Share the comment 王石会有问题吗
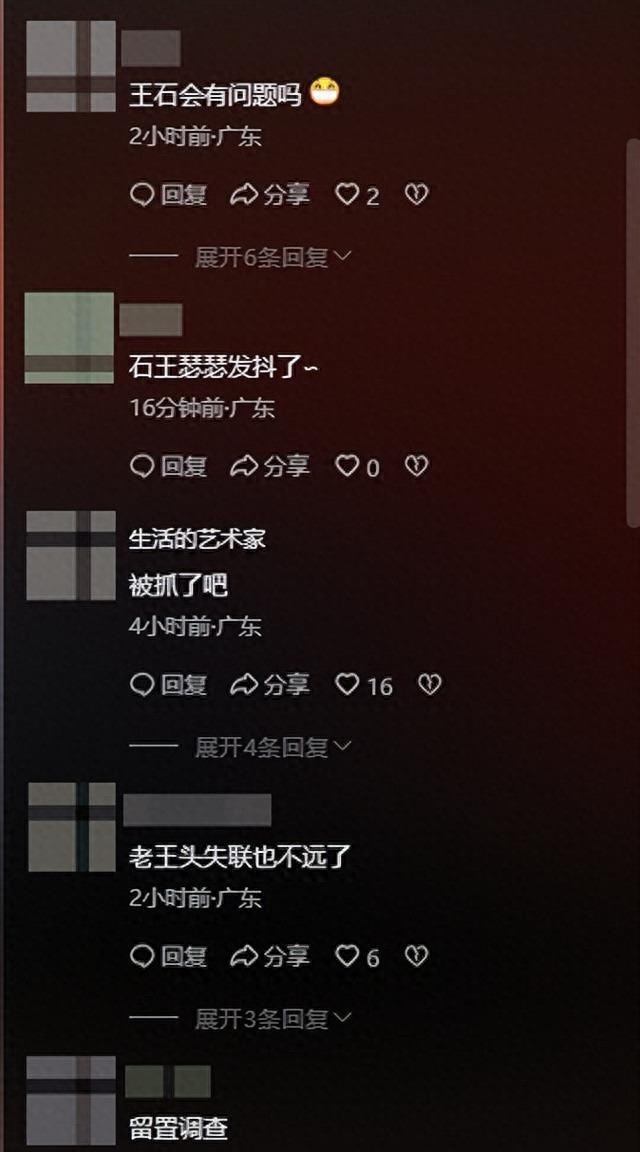 pos(270,195)
